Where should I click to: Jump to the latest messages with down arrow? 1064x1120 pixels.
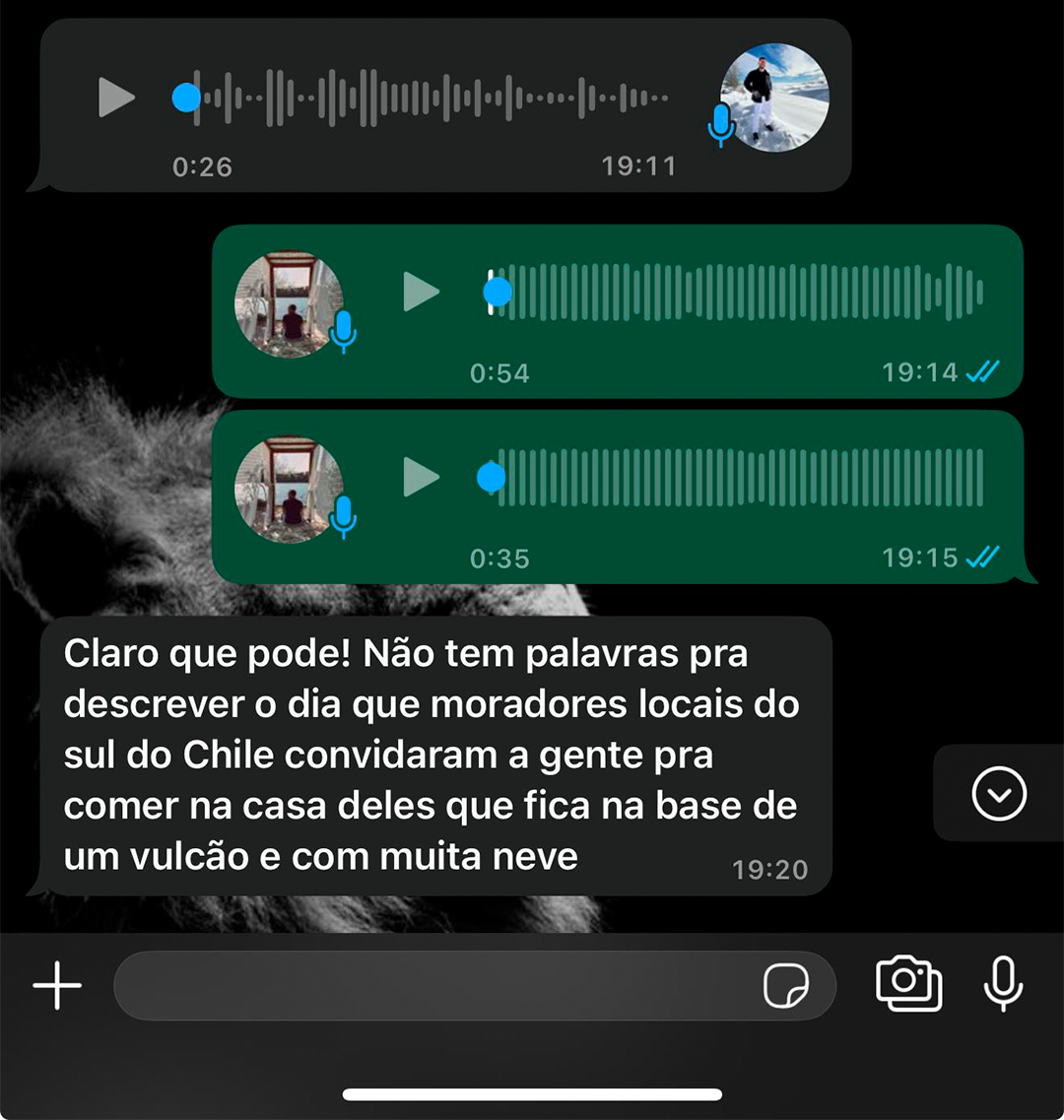click(999, 793)
